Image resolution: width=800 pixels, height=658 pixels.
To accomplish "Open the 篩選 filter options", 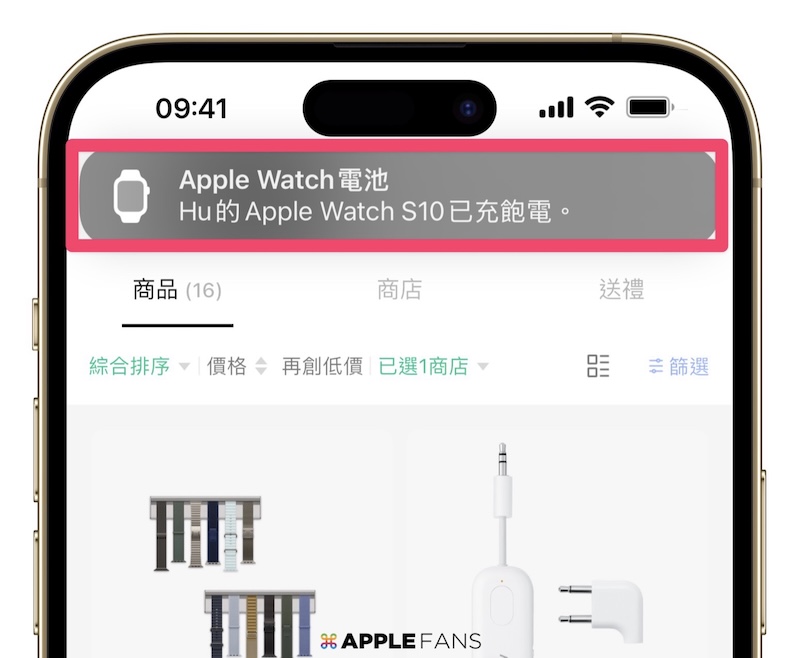I will pos(678,367).
